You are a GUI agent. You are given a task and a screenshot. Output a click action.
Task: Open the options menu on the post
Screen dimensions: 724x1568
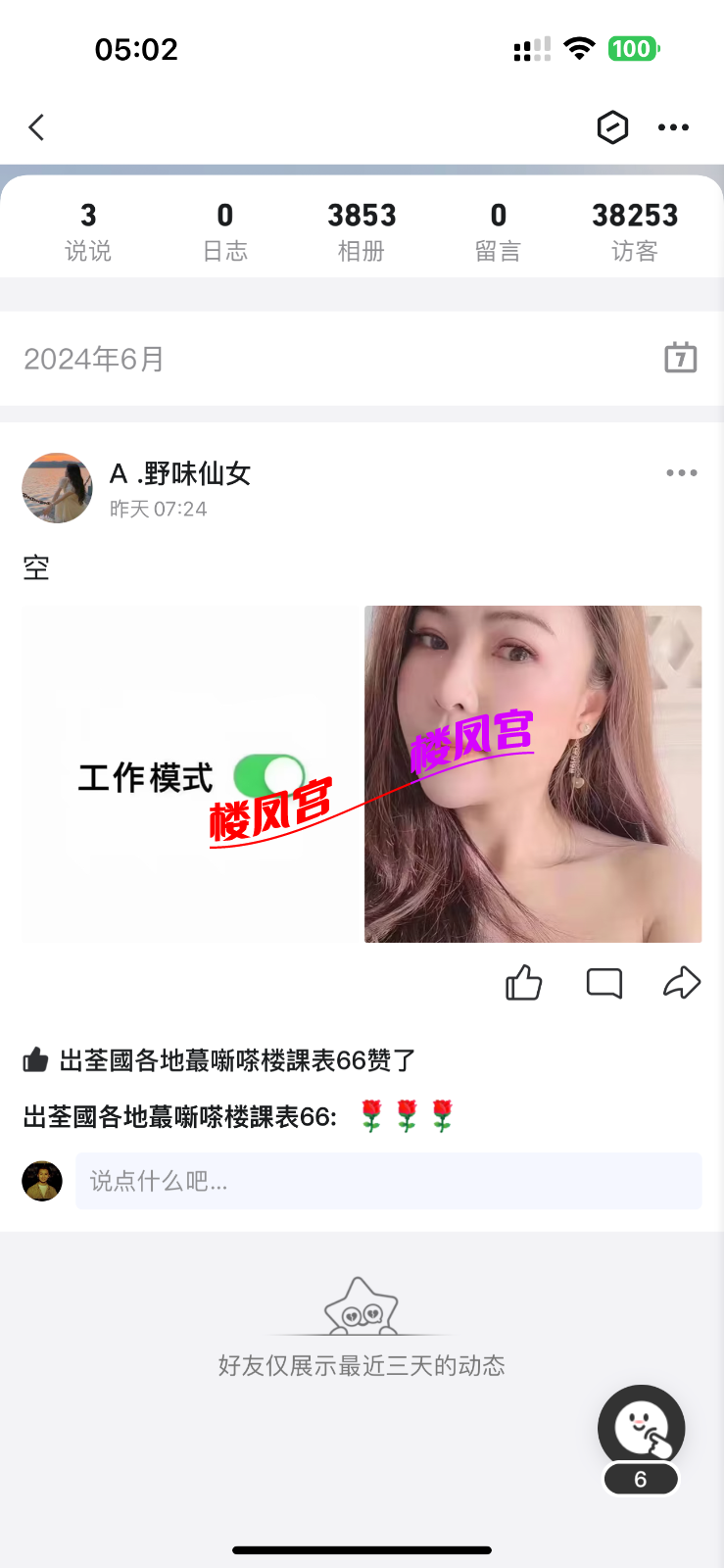(681, 473)
